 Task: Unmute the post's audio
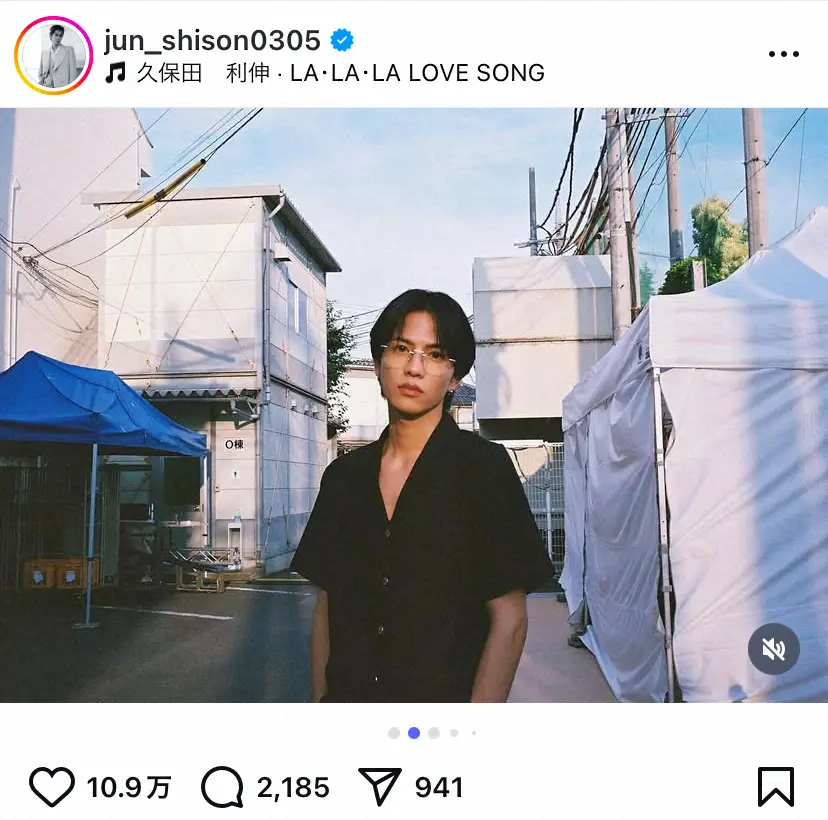[x=773, y=649]
